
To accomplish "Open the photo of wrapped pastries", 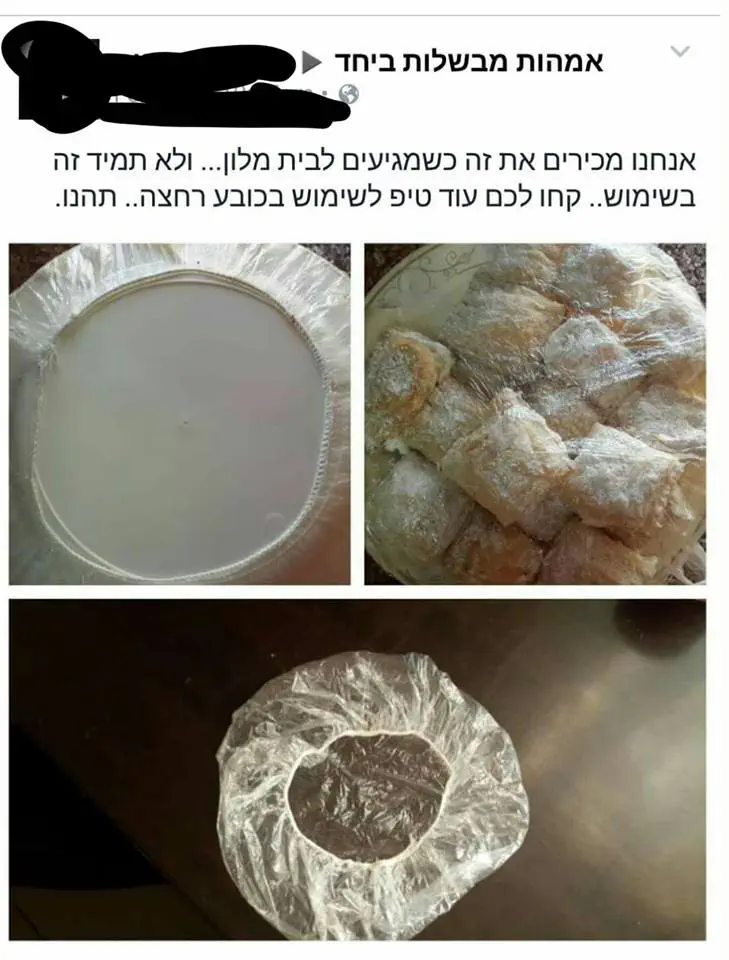I will [x=535, y=413].
